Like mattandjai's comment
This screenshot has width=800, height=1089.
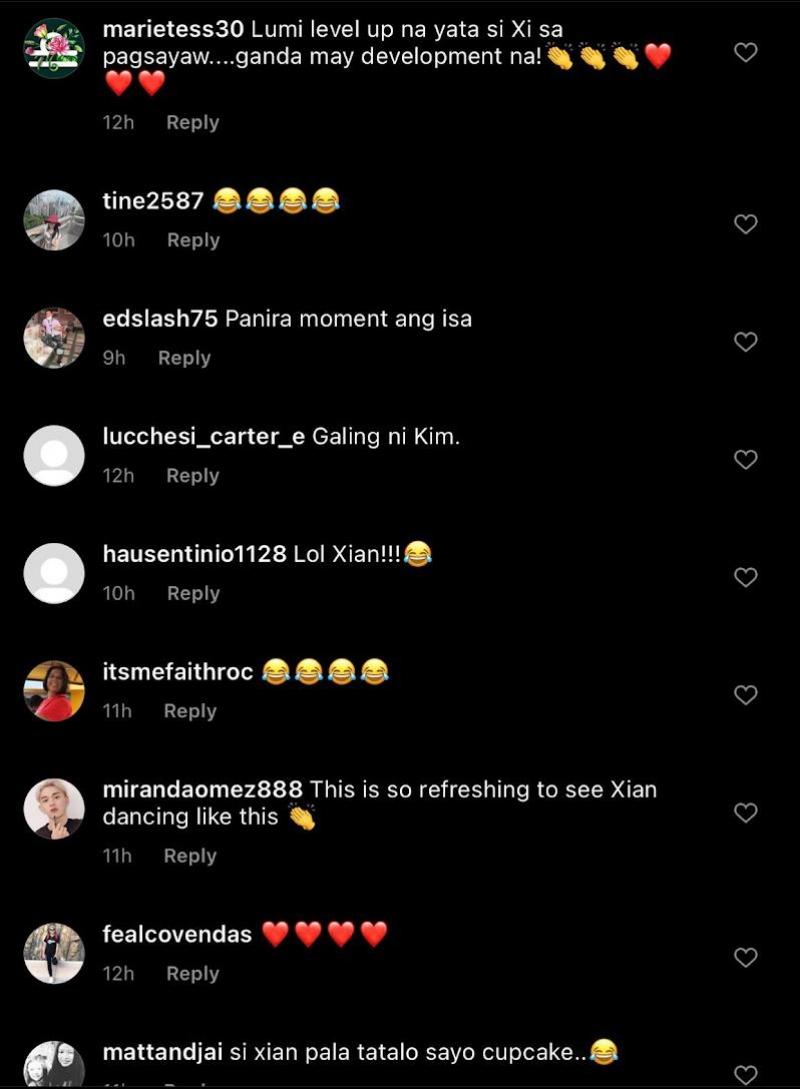coord(746,1074)
